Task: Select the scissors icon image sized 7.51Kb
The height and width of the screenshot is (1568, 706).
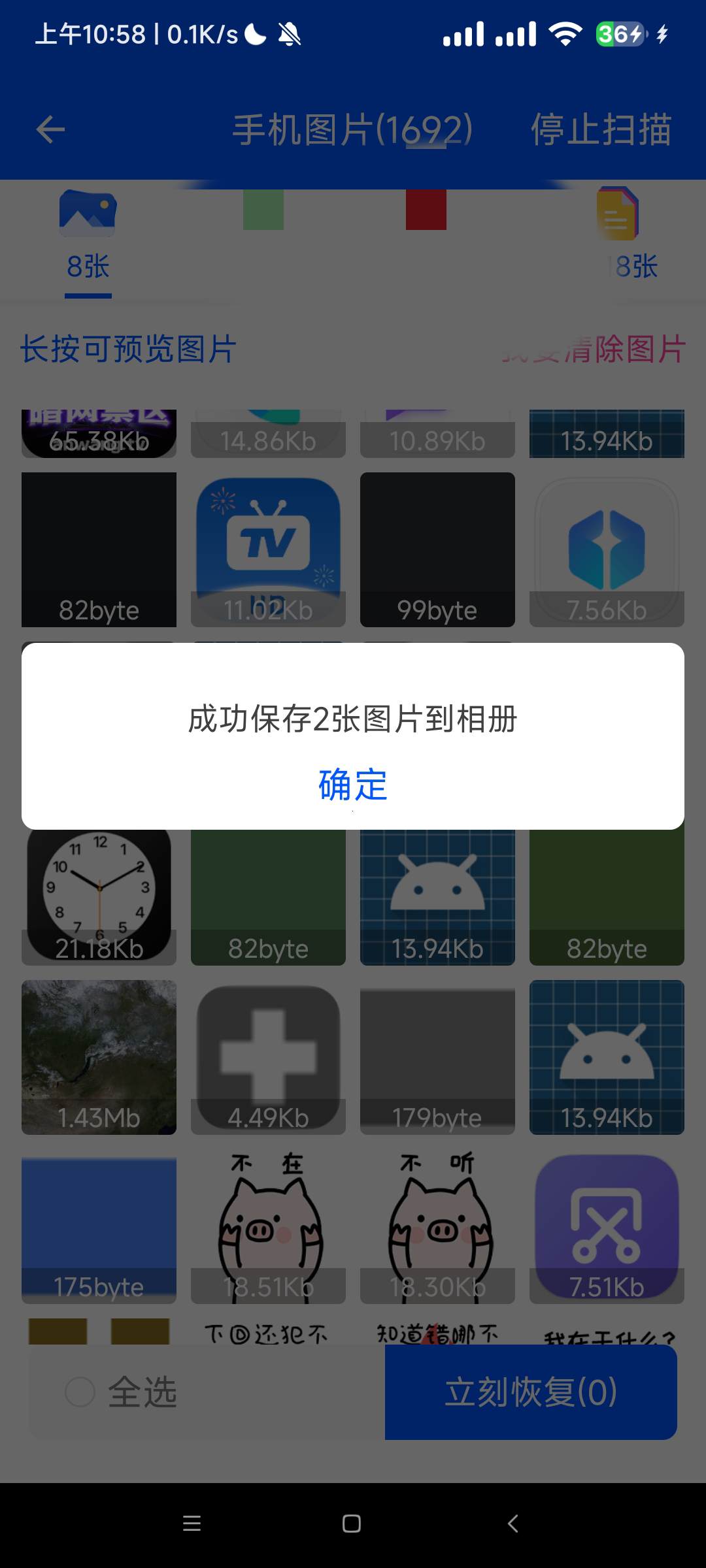Action: 607,1226
